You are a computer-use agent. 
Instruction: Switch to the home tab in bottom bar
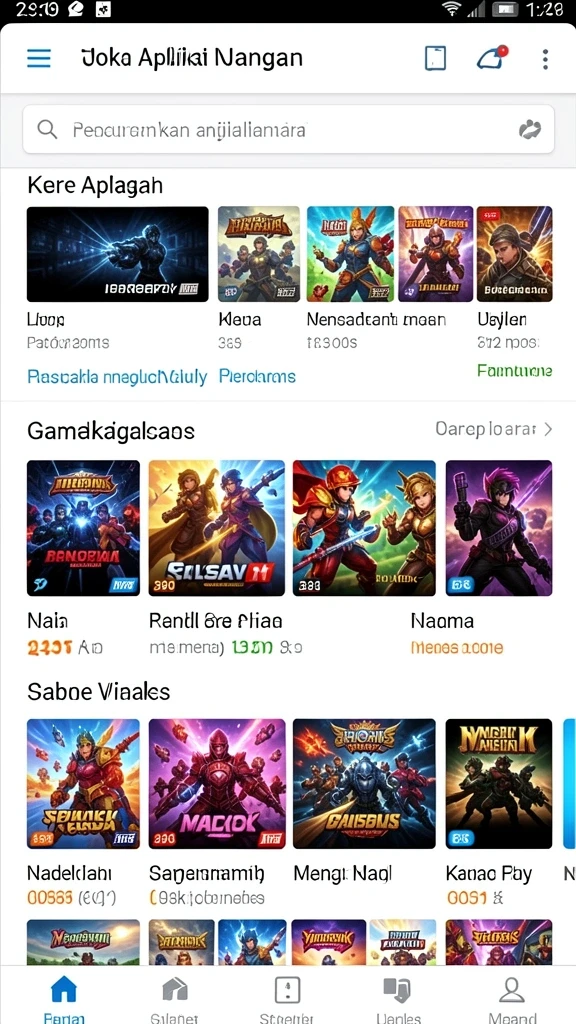(x=63, y=998)
